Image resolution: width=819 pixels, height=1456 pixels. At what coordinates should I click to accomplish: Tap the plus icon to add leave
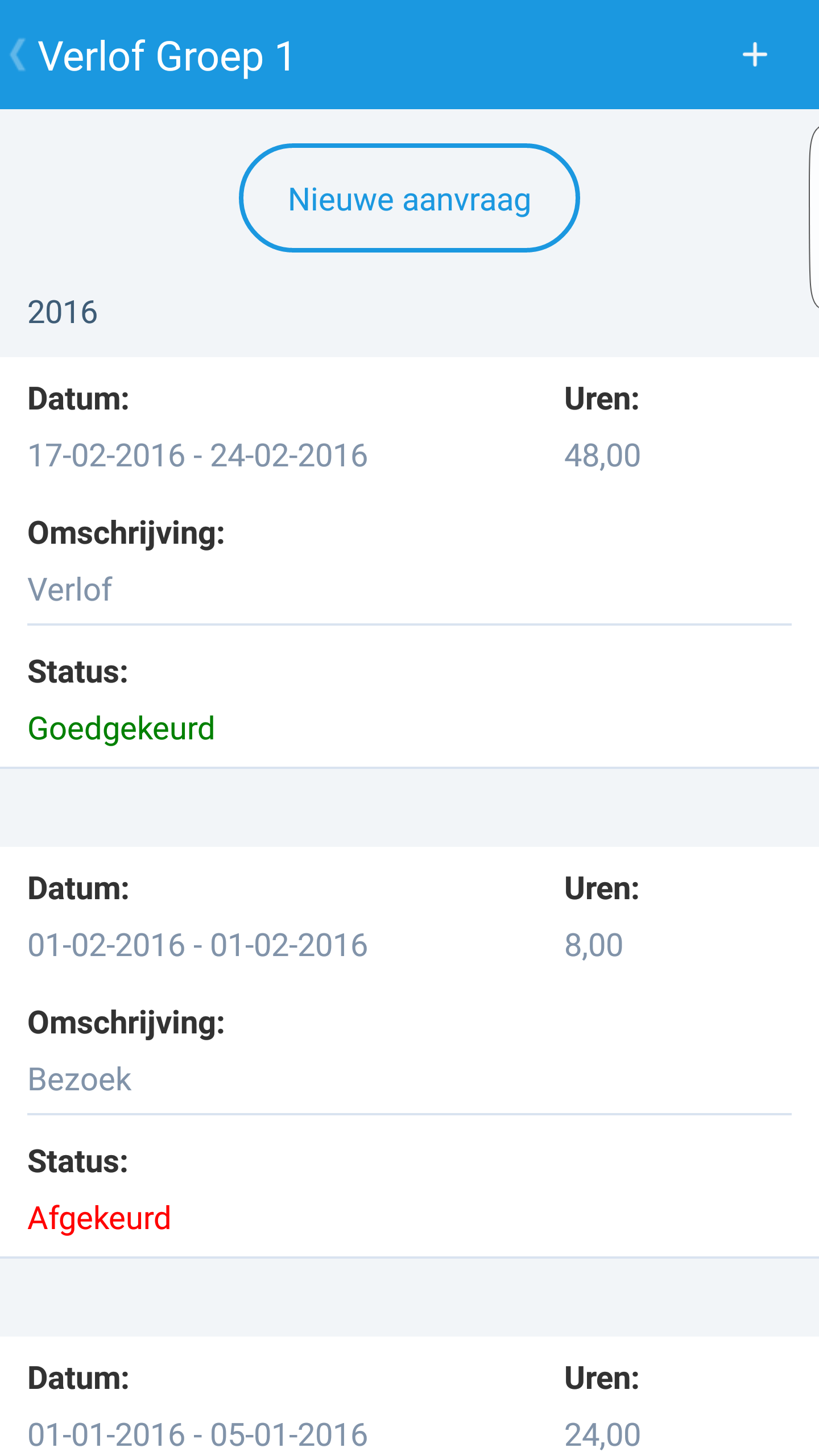755,55
